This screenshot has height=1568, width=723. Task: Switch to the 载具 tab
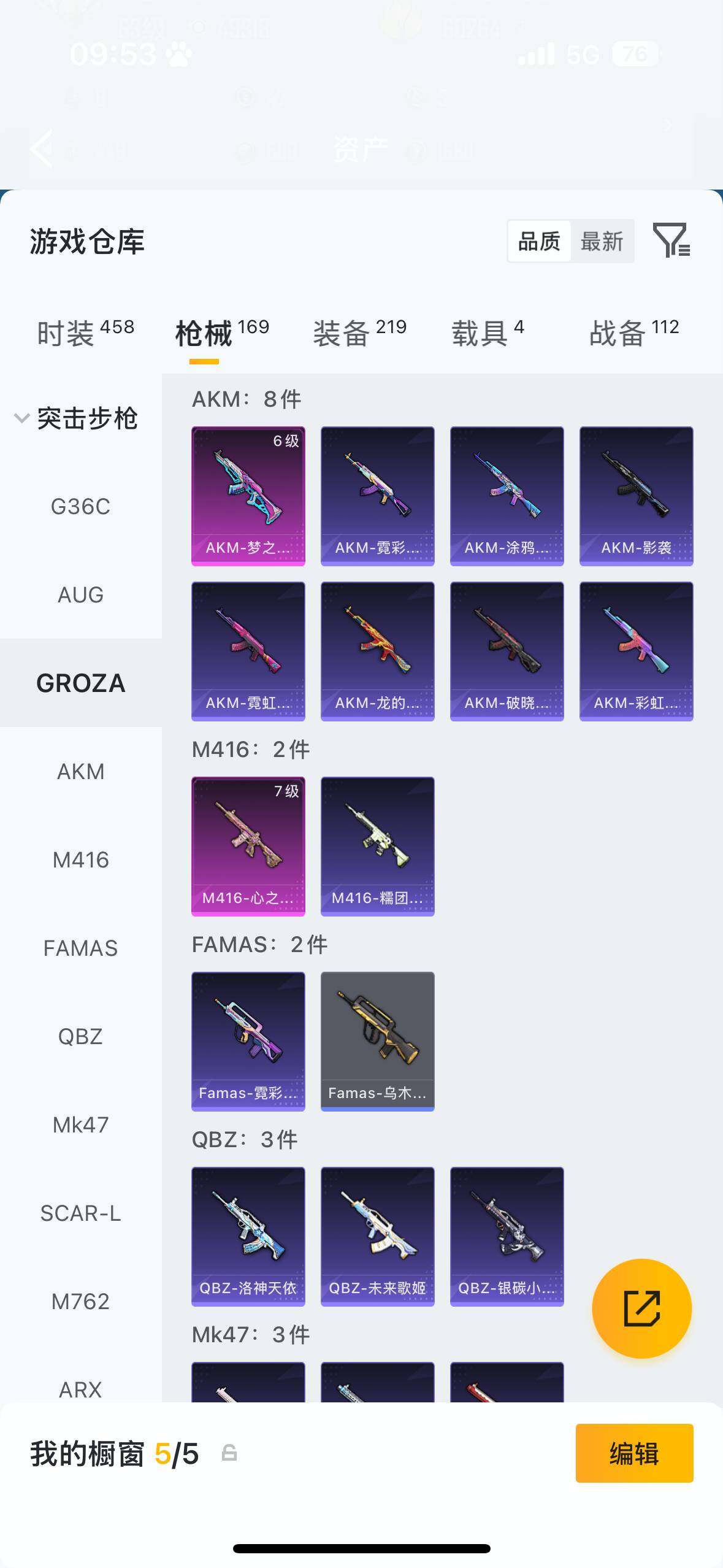(x=488, y=333)
